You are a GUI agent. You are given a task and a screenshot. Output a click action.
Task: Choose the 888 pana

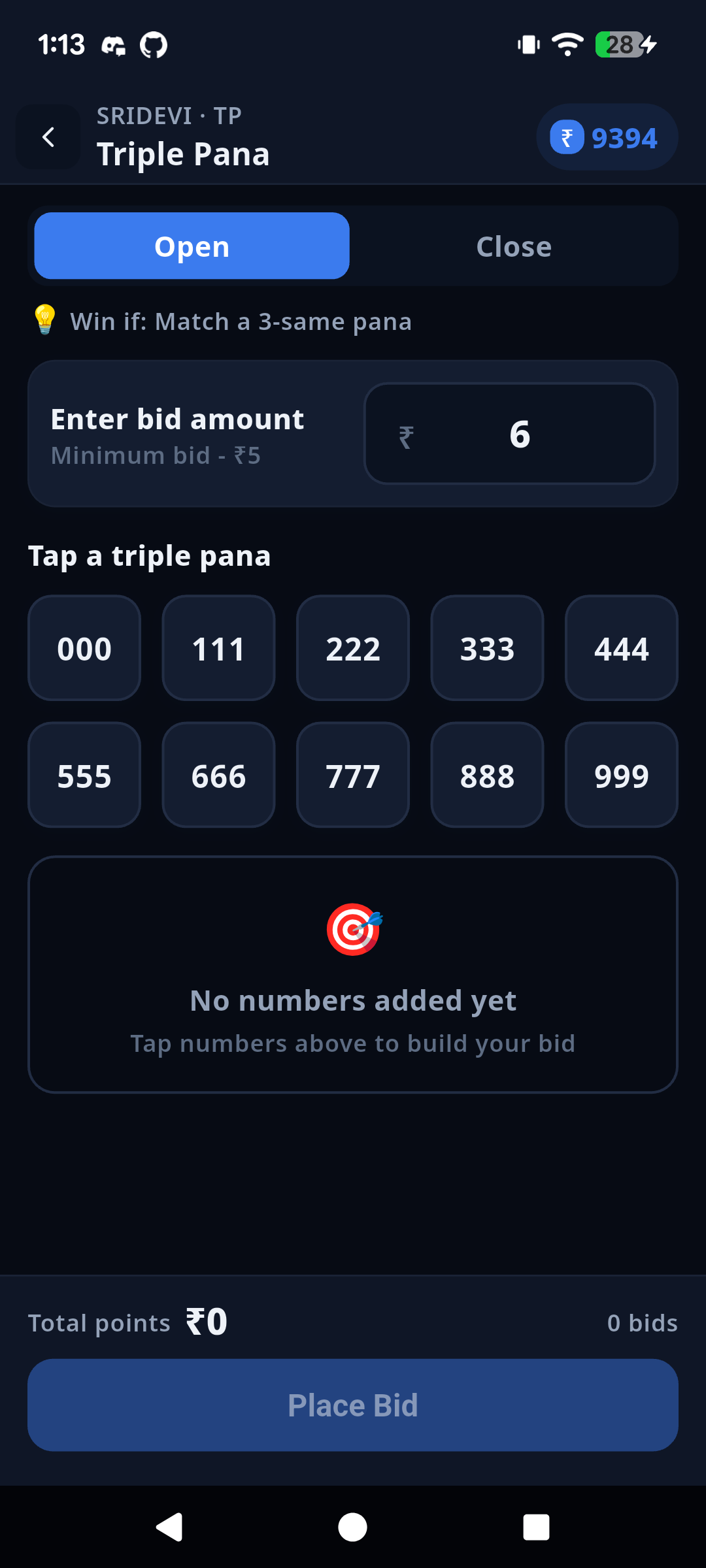(x=487, y=775)
